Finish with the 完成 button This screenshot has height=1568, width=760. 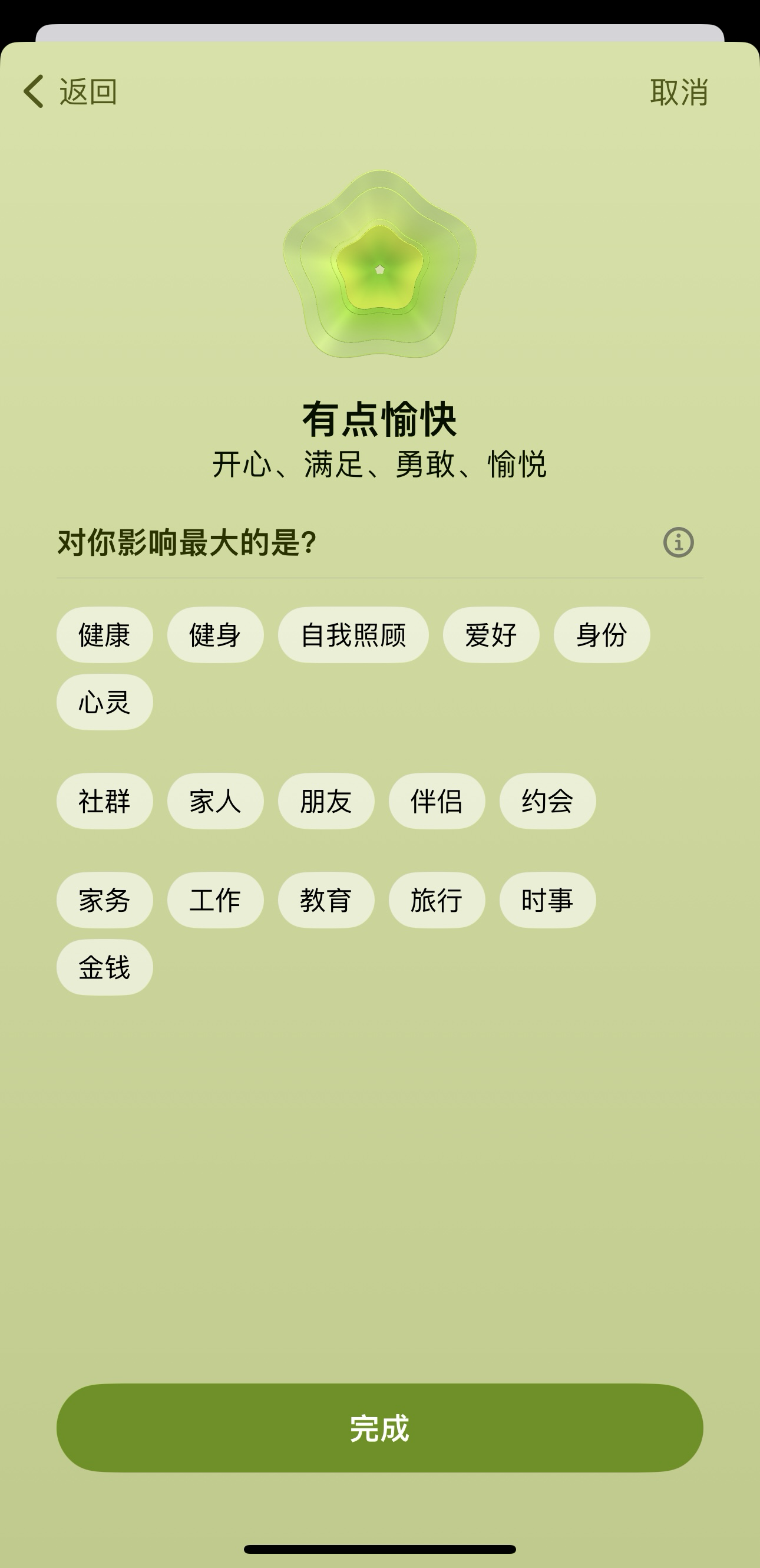pos(379,1428)
